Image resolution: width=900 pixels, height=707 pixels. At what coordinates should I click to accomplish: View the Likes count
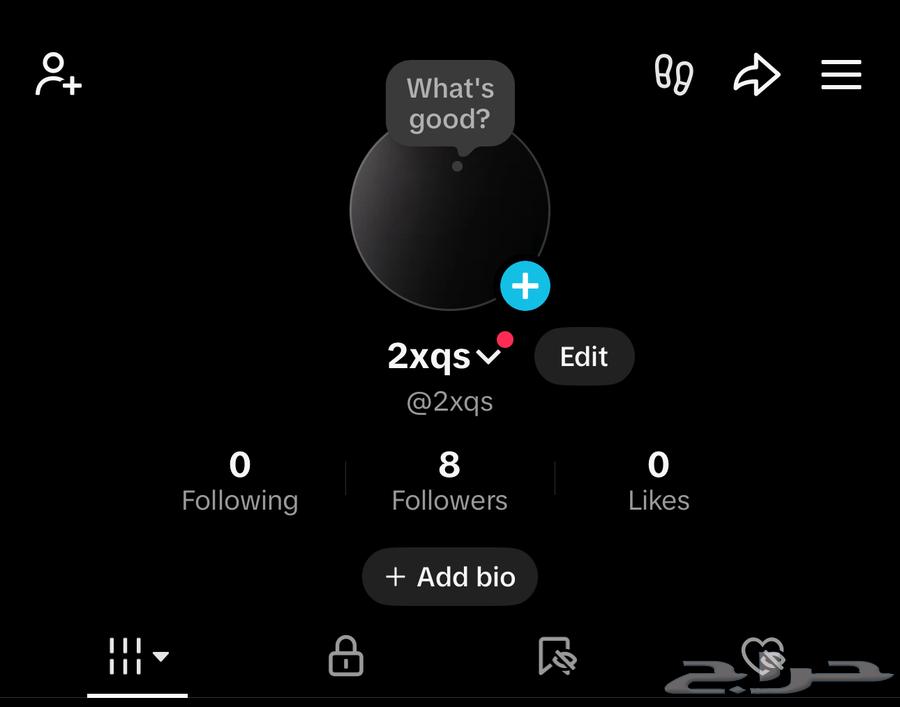pos(658,480)
